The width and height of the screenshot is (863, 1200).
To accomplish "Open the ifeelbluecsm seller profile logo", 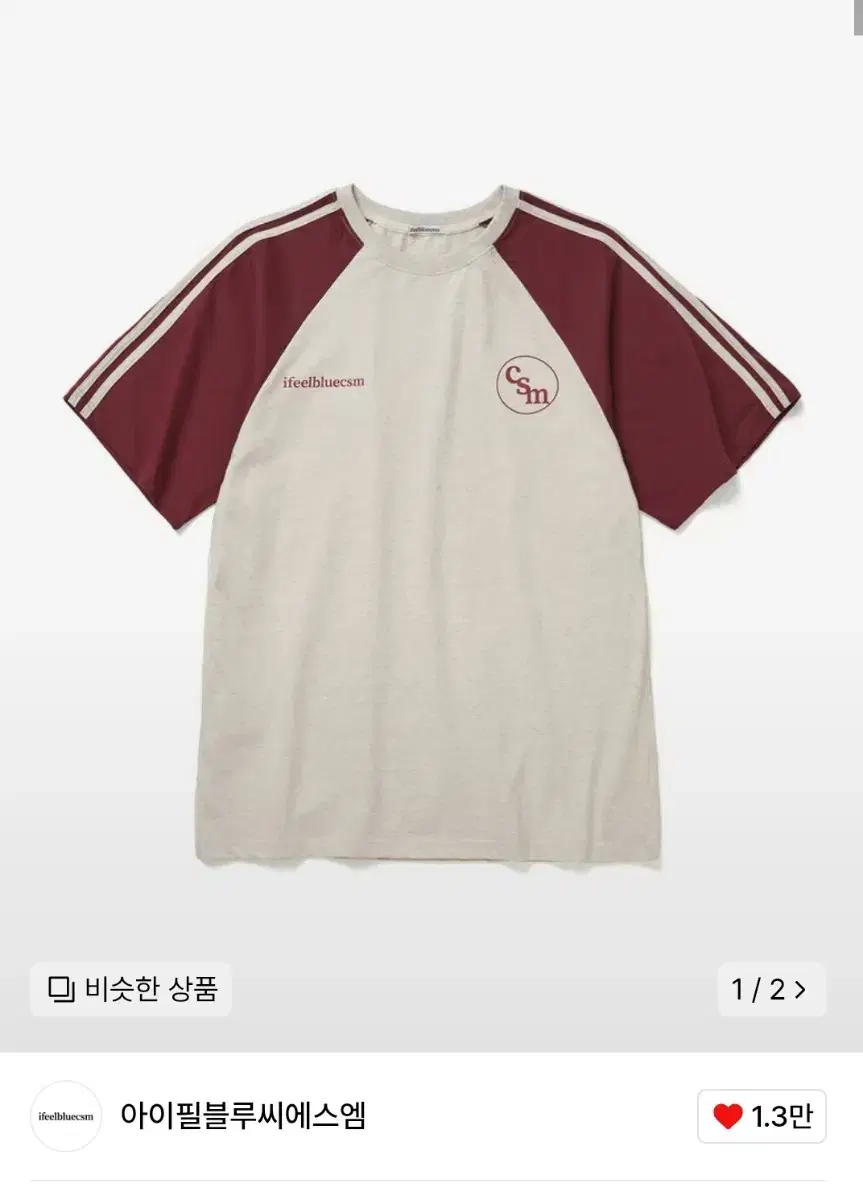I will pos(63,1117).
